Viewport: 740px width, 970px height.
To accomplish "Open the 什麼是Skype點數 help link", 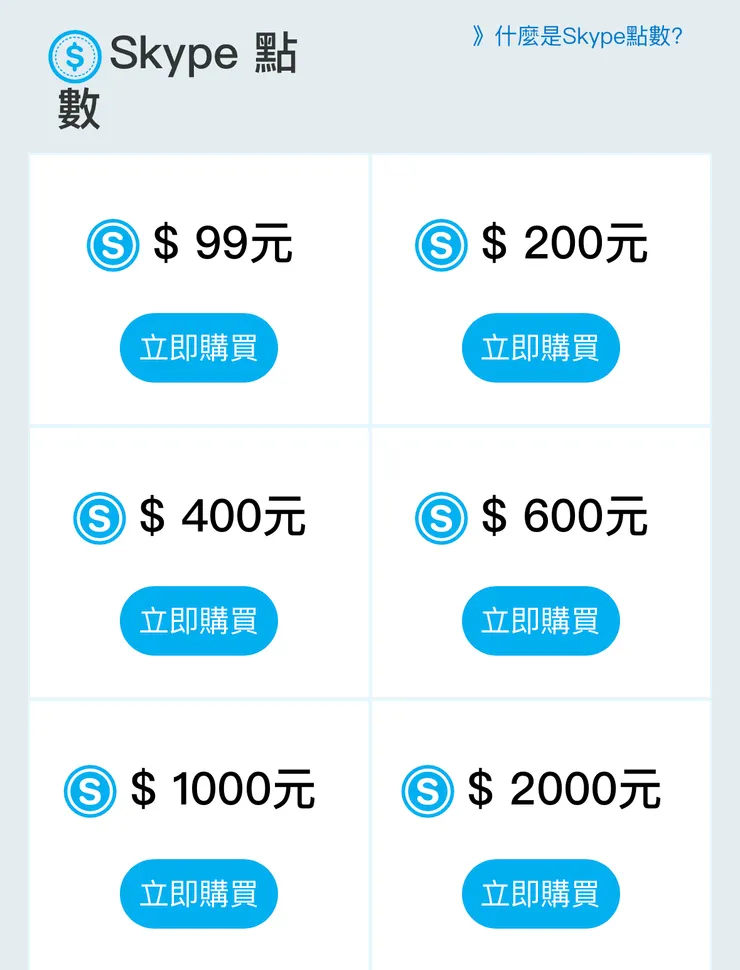I will [x=585, y=35].
